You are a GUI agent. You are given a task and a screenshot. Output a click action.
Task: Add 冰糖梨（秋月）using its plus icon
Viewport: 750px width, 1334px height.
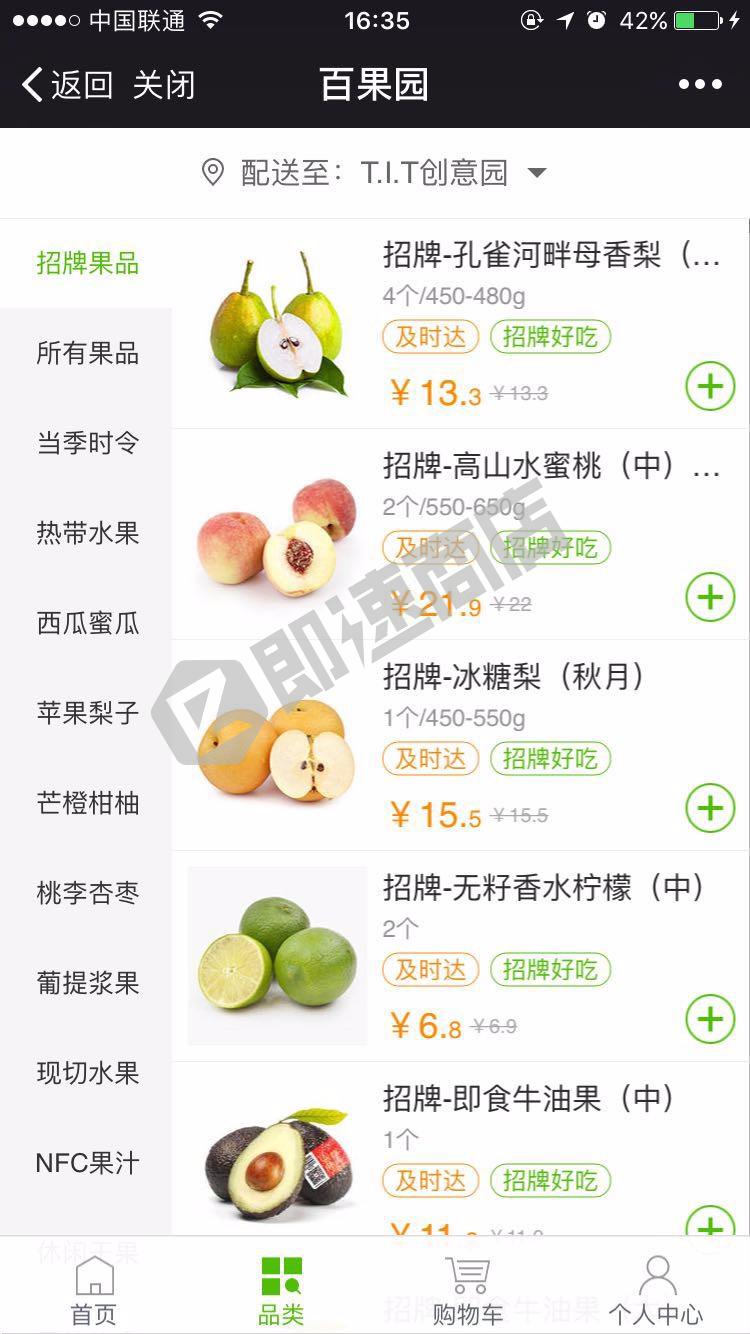point(709,808)
